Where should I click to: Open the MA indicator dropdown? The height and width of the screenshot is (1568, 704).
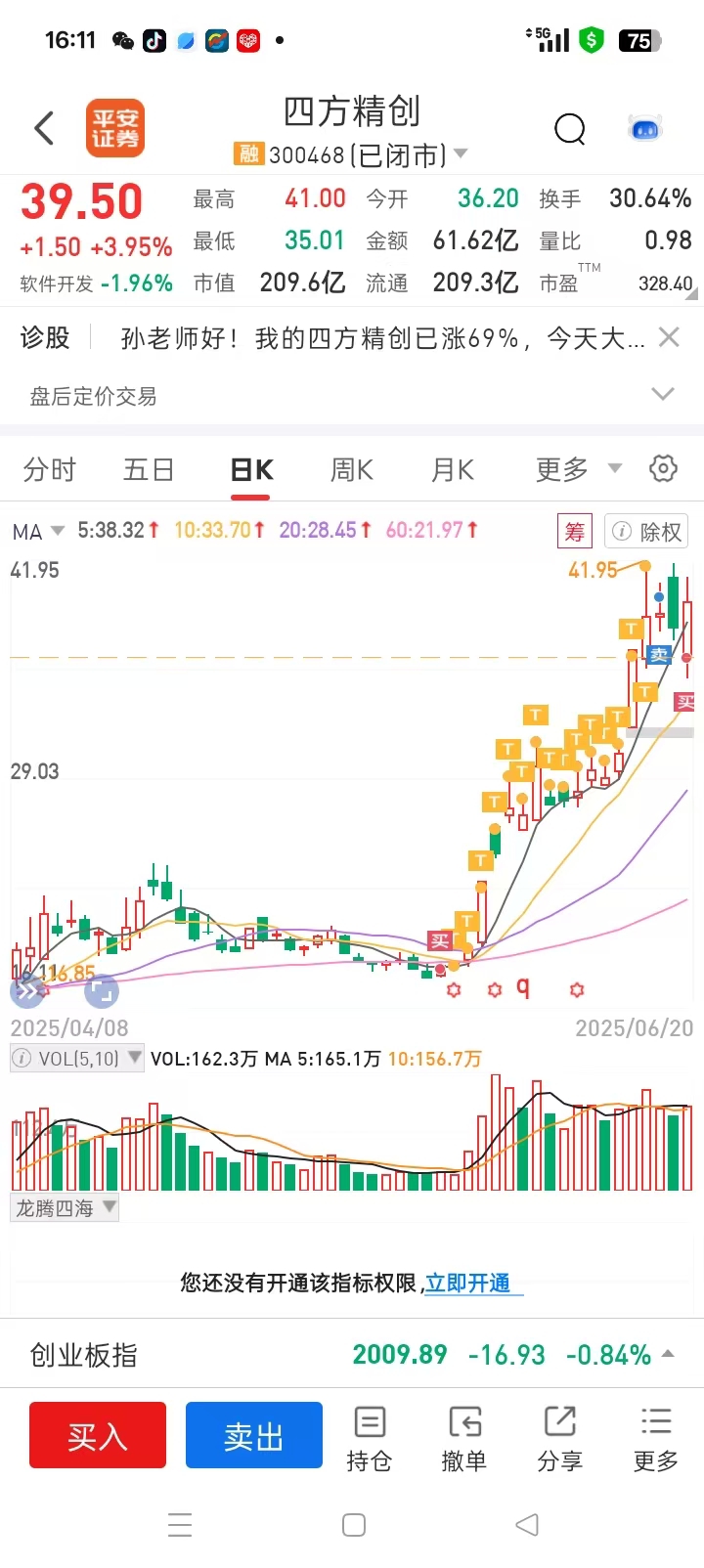tap(38, 531)
